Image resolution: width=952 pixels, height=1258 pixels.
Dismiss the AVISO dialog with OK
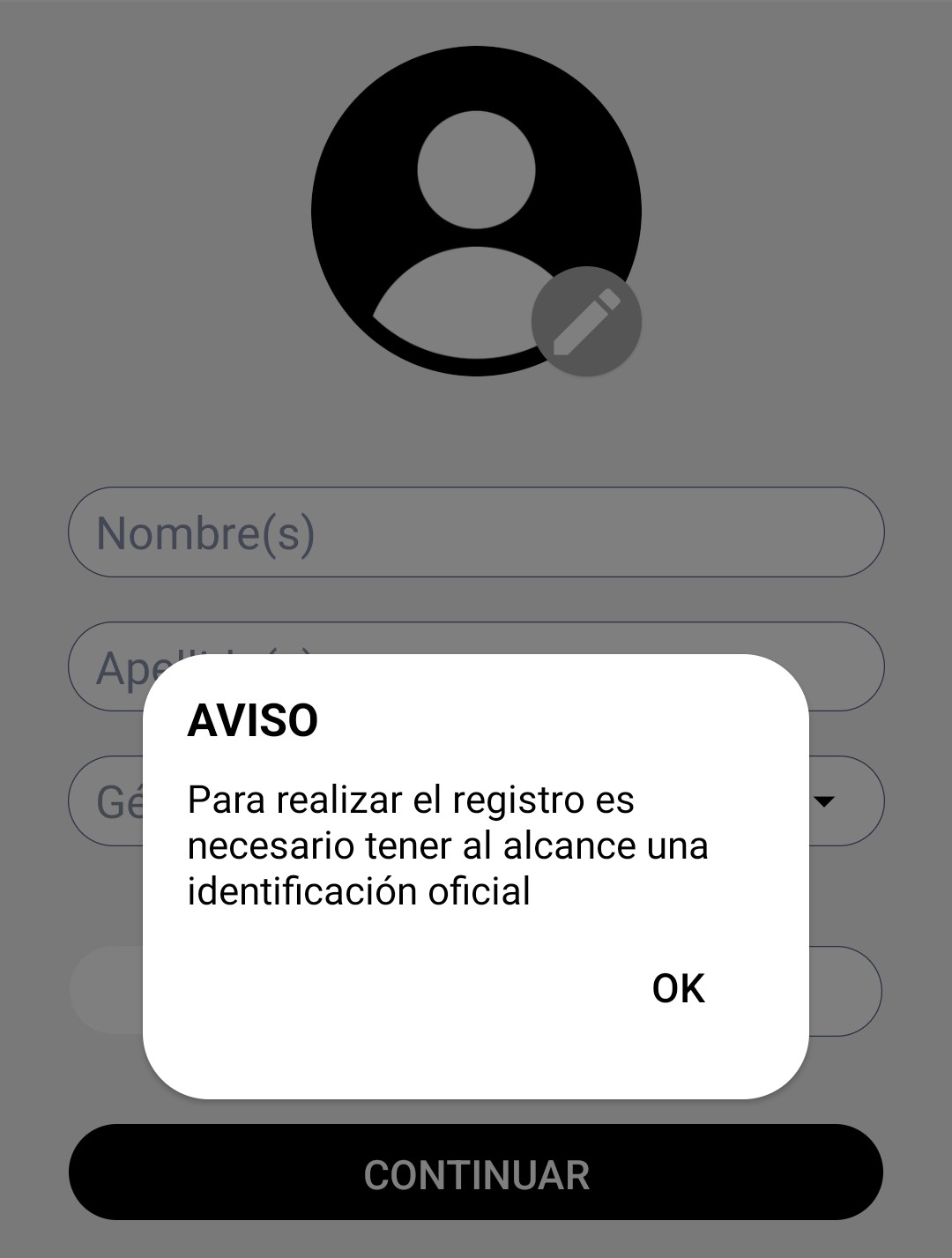click(x=678, y=988)
